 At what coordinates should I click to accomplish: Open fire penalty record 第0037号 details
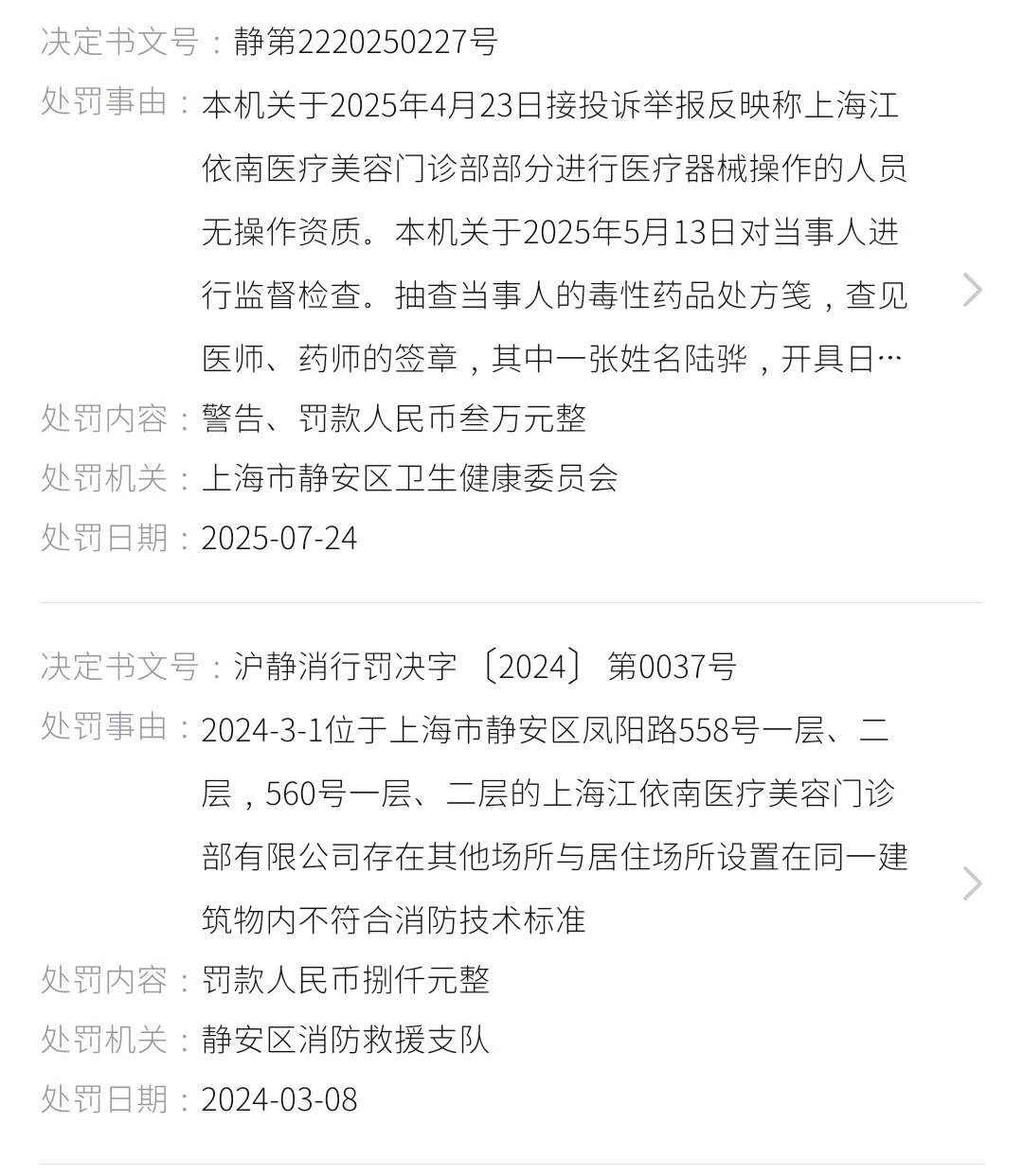(x=972, y=883)
